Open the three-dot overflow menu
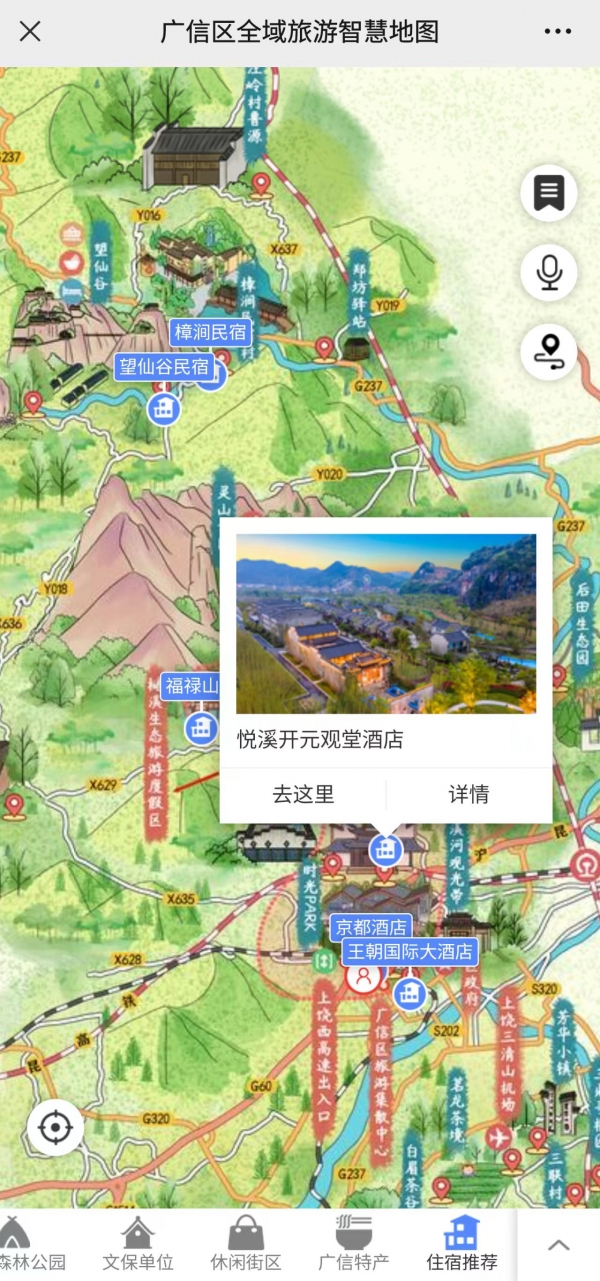Screen dimensions: 600x1281 coord(558,32)
